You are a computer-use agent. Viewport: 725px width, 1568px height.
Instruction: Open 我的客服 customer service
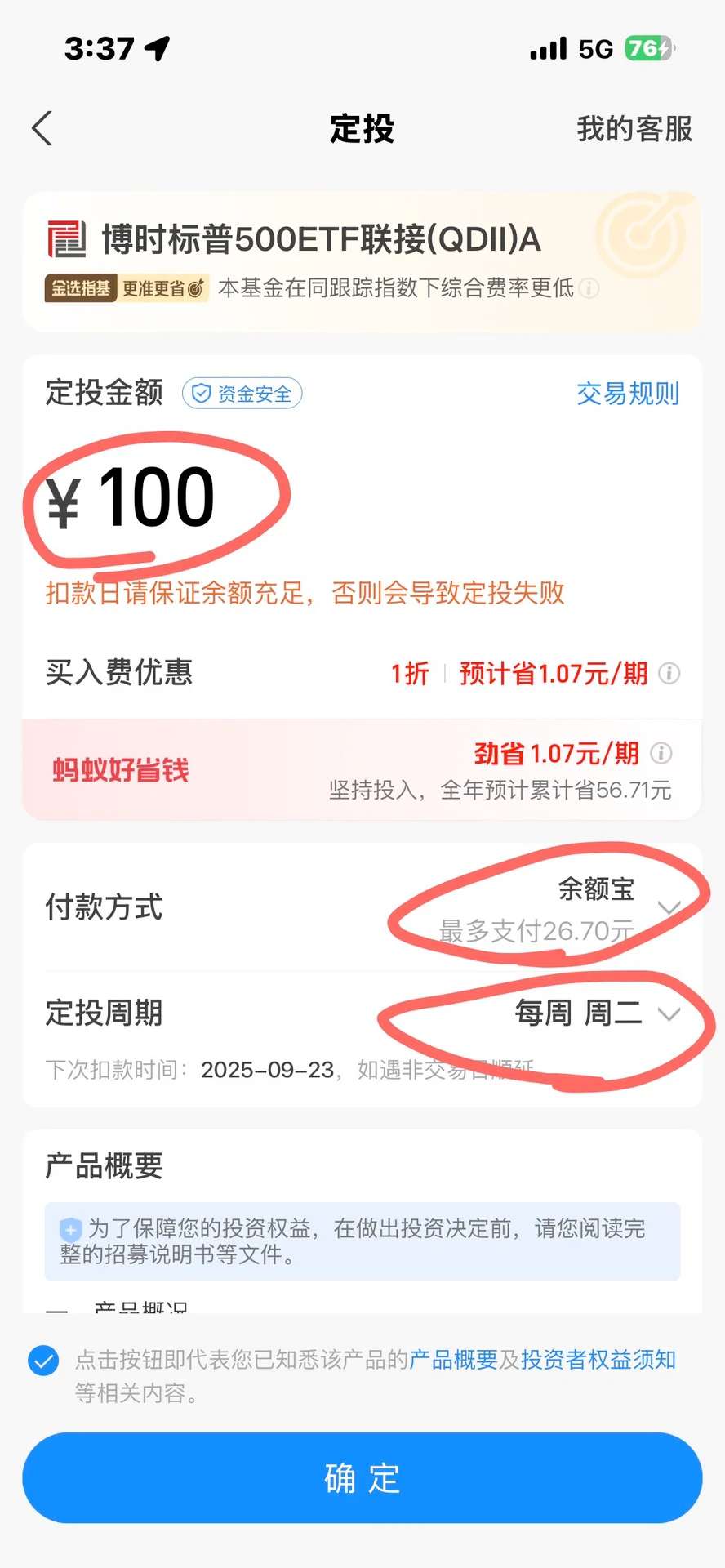click(634, 129)
